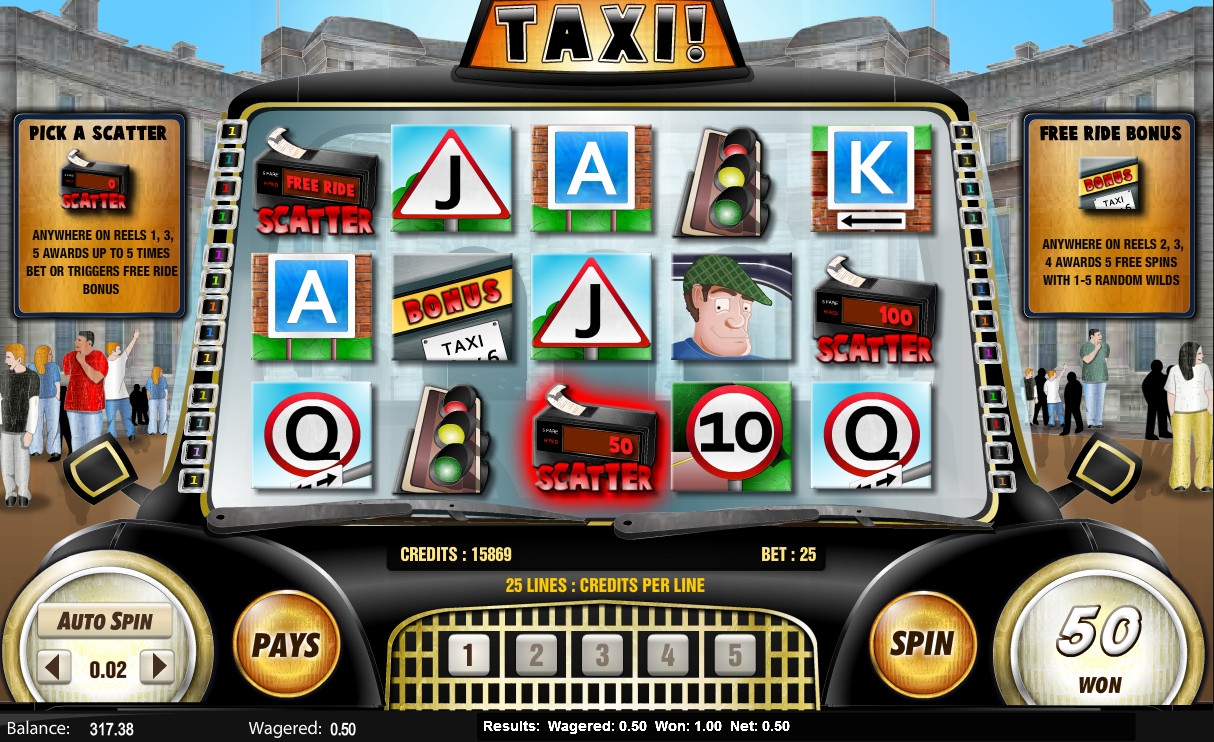Select 2 credits per line

(x=536, y=656)
